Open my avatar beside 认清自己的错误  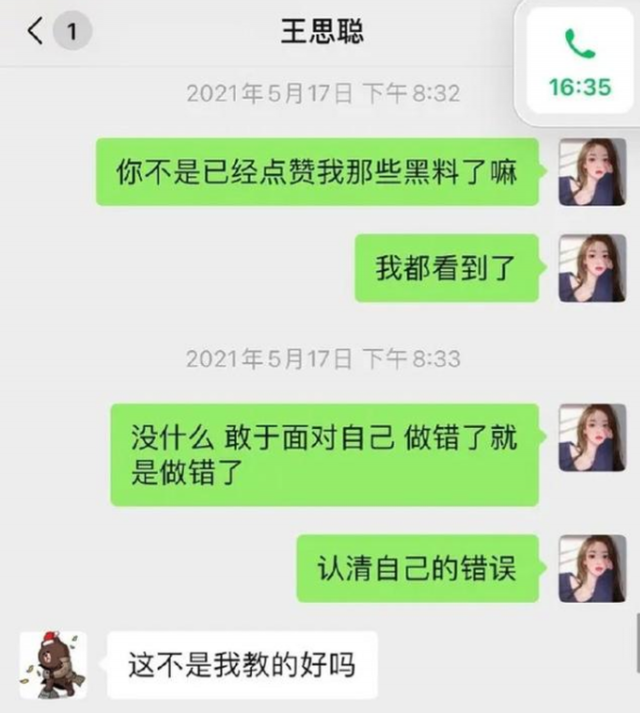click(x=591, y=568)
